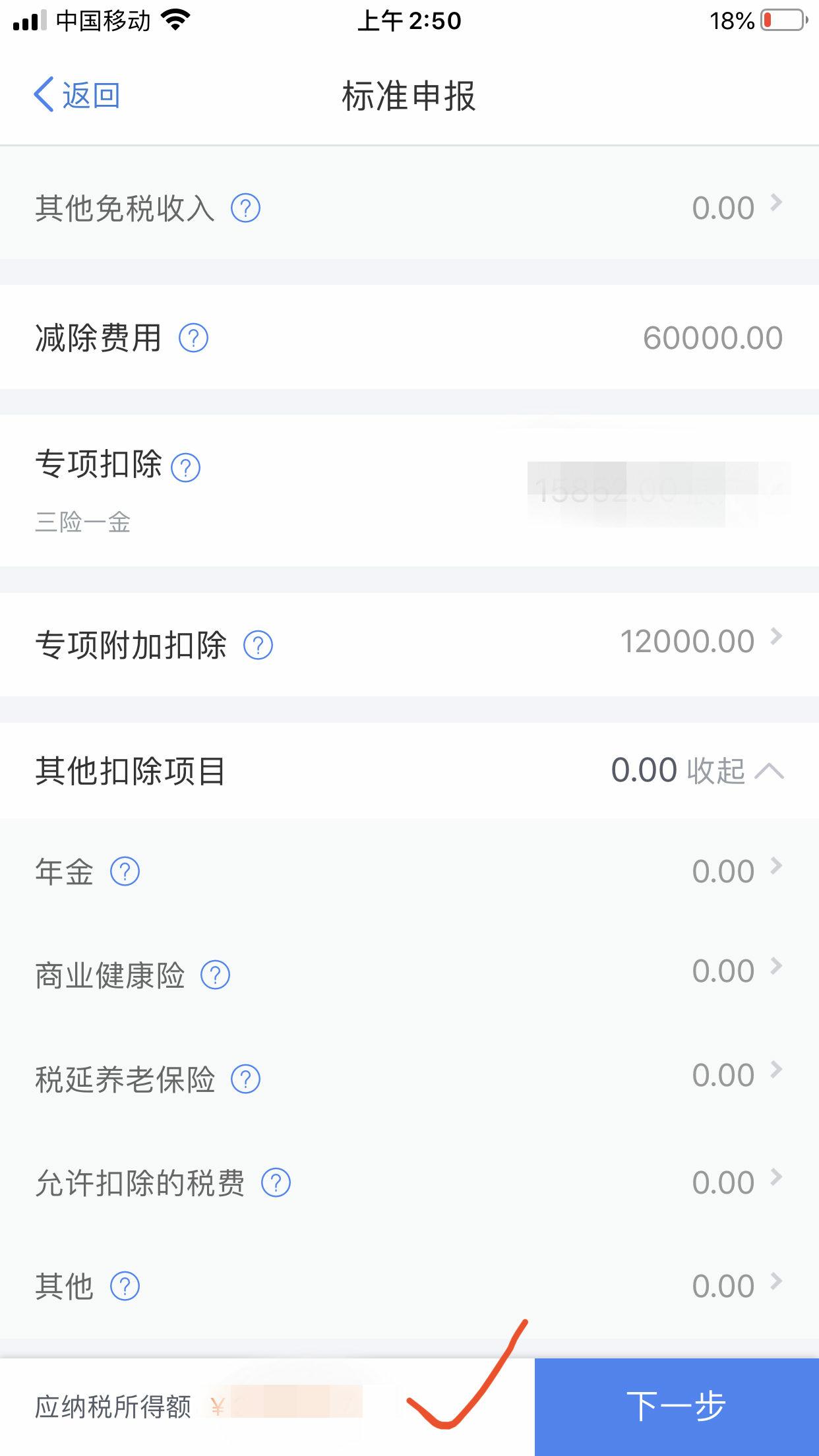Tap the 下一步 button

tap(677, 1403)
